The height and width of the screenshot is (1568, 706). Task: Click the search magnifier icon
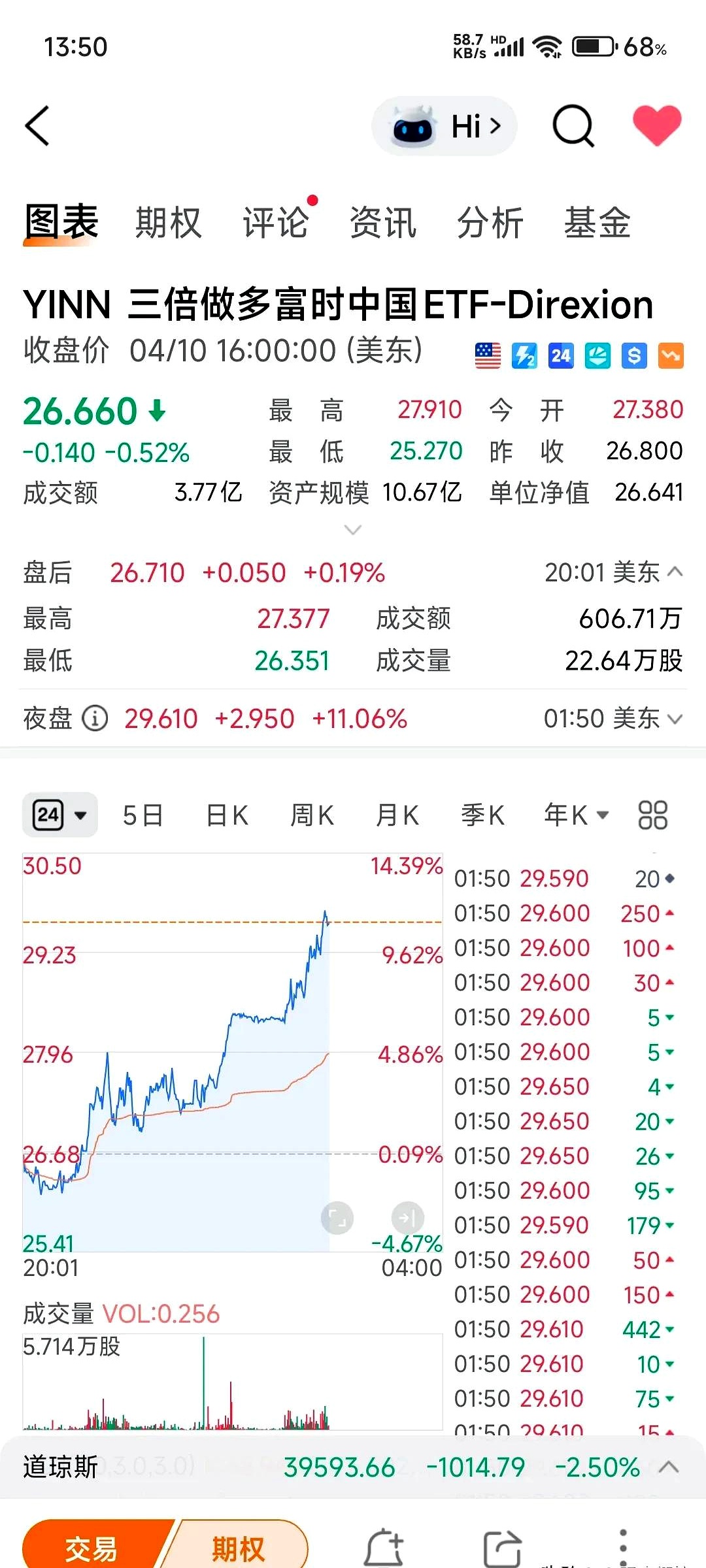(573, 126)
